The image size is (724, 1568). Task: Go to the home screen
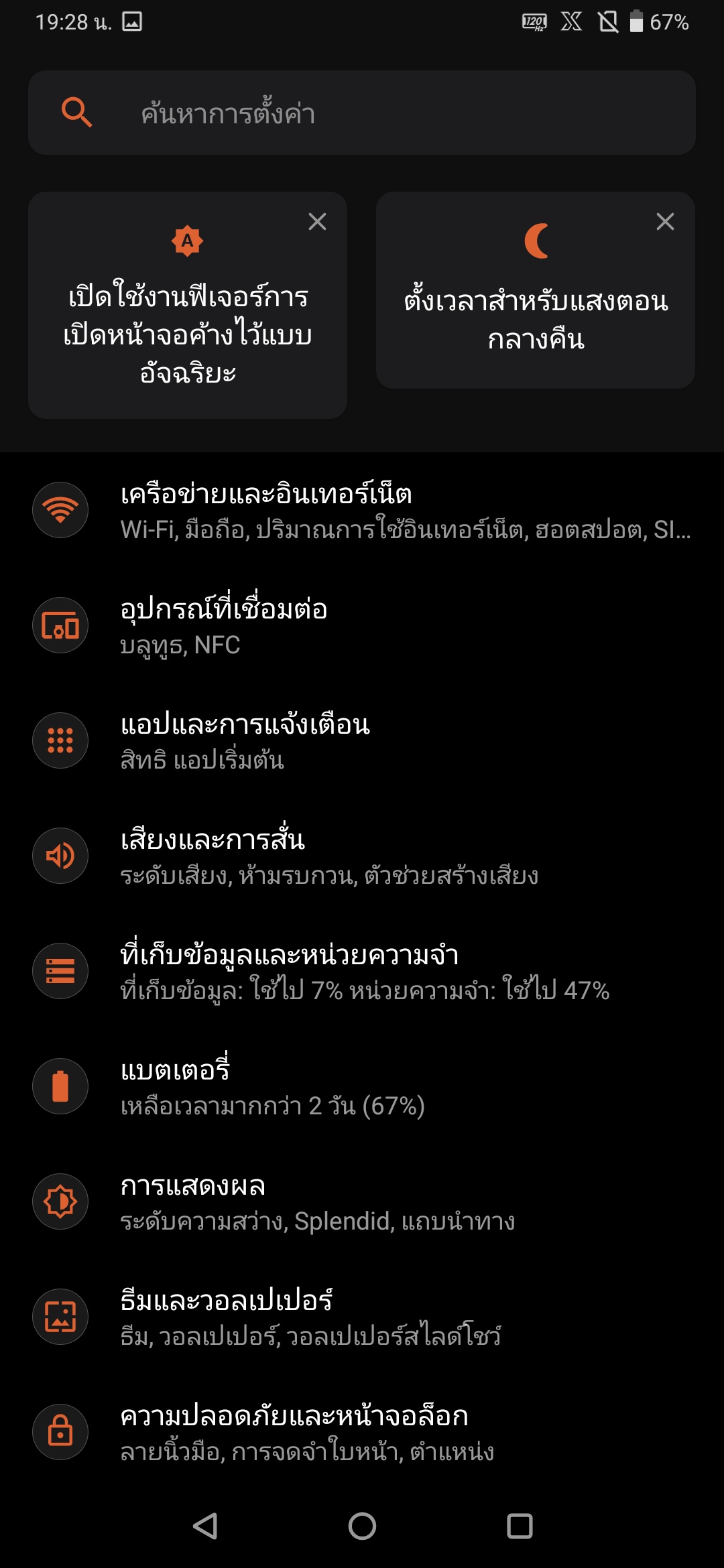pyautogui.click(x=362, y=1526)
